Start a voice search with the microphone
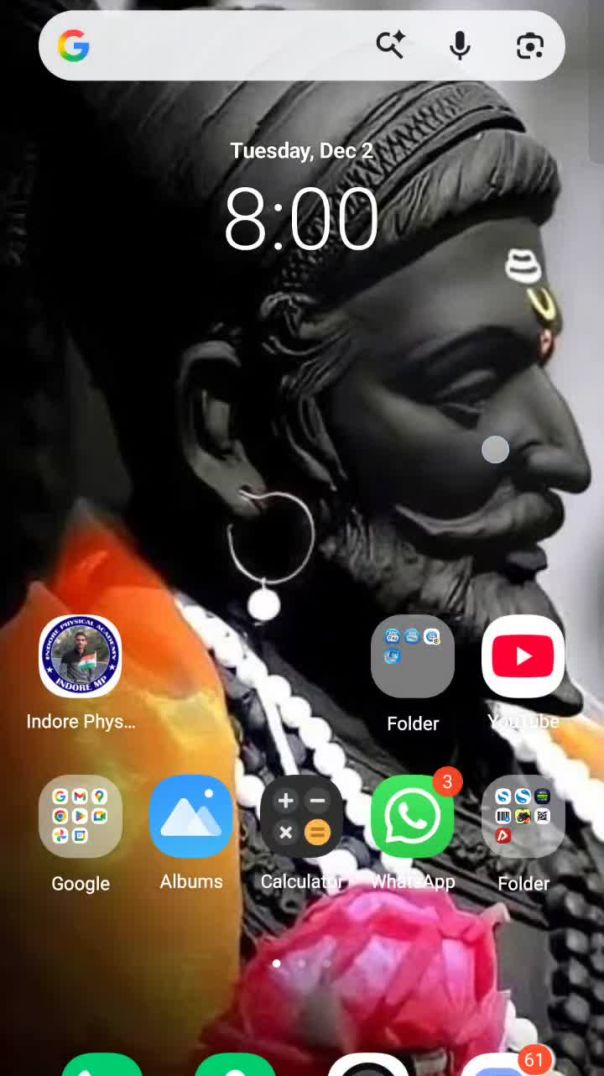Screen dimensions: 604x1076 (x=459, y=45)
